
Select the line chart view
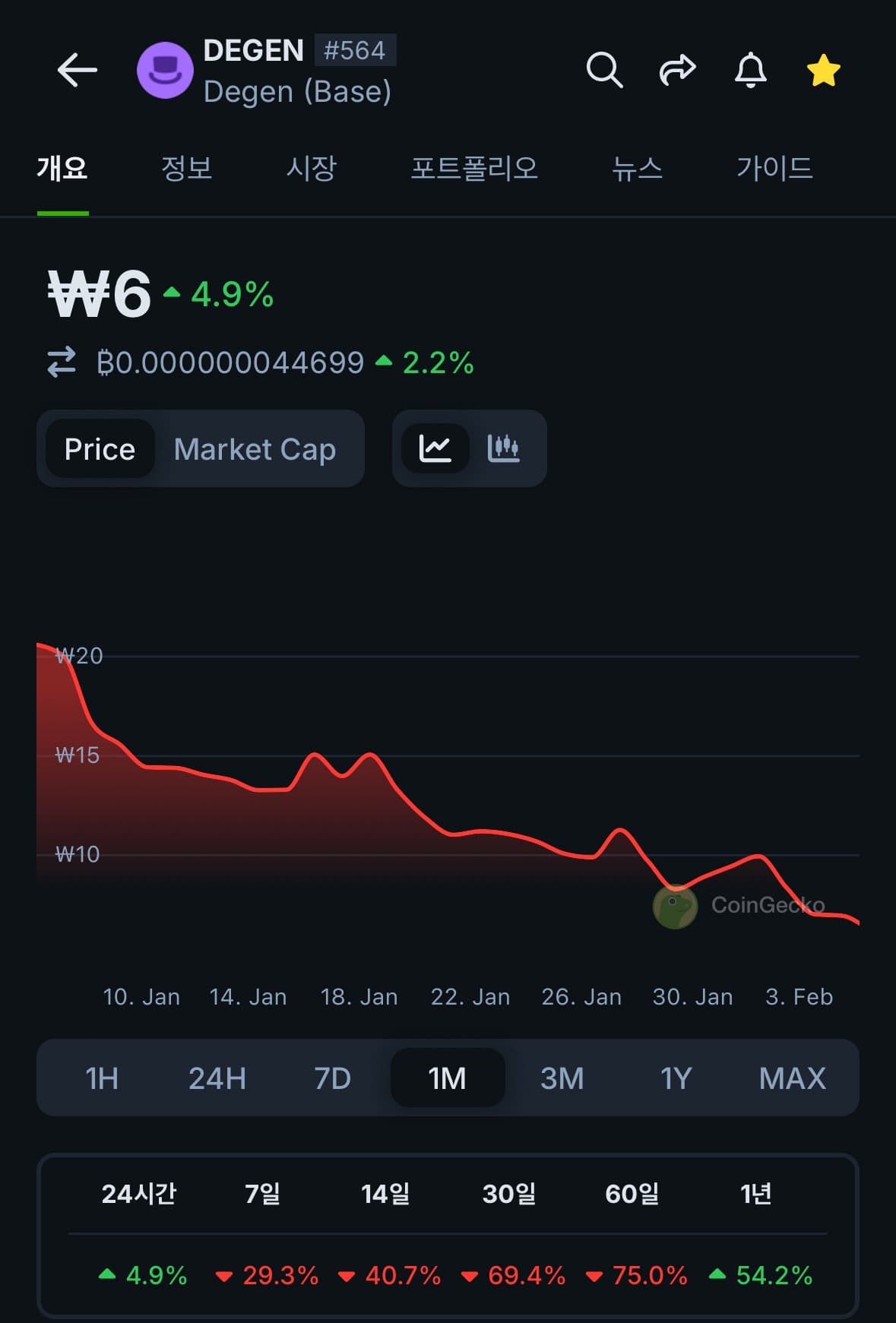click(x=435, y=448)
